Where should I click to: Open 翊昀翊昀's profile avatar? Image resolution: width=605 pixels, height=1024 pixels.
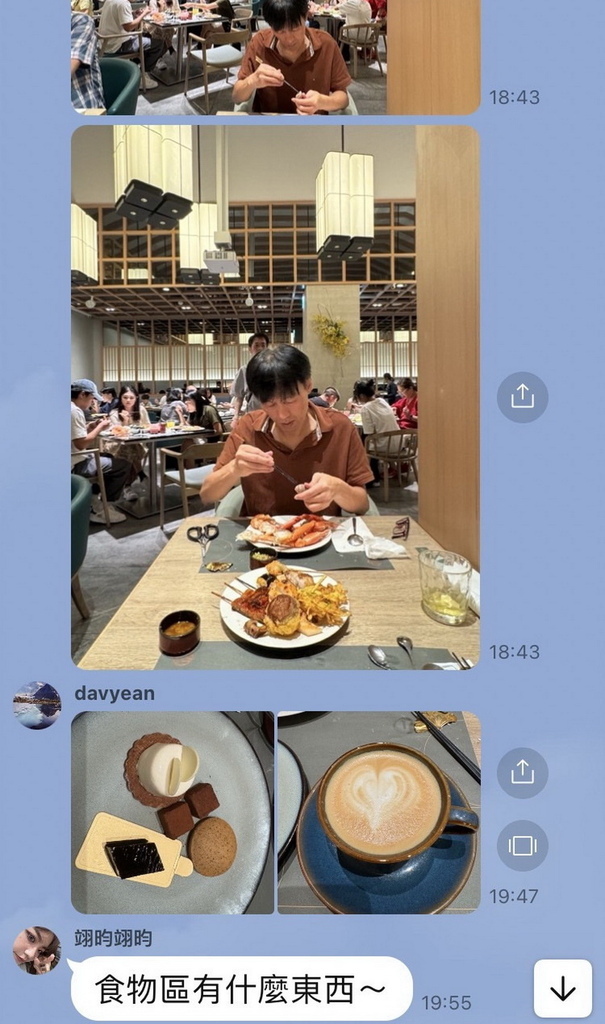coord(37,950)
